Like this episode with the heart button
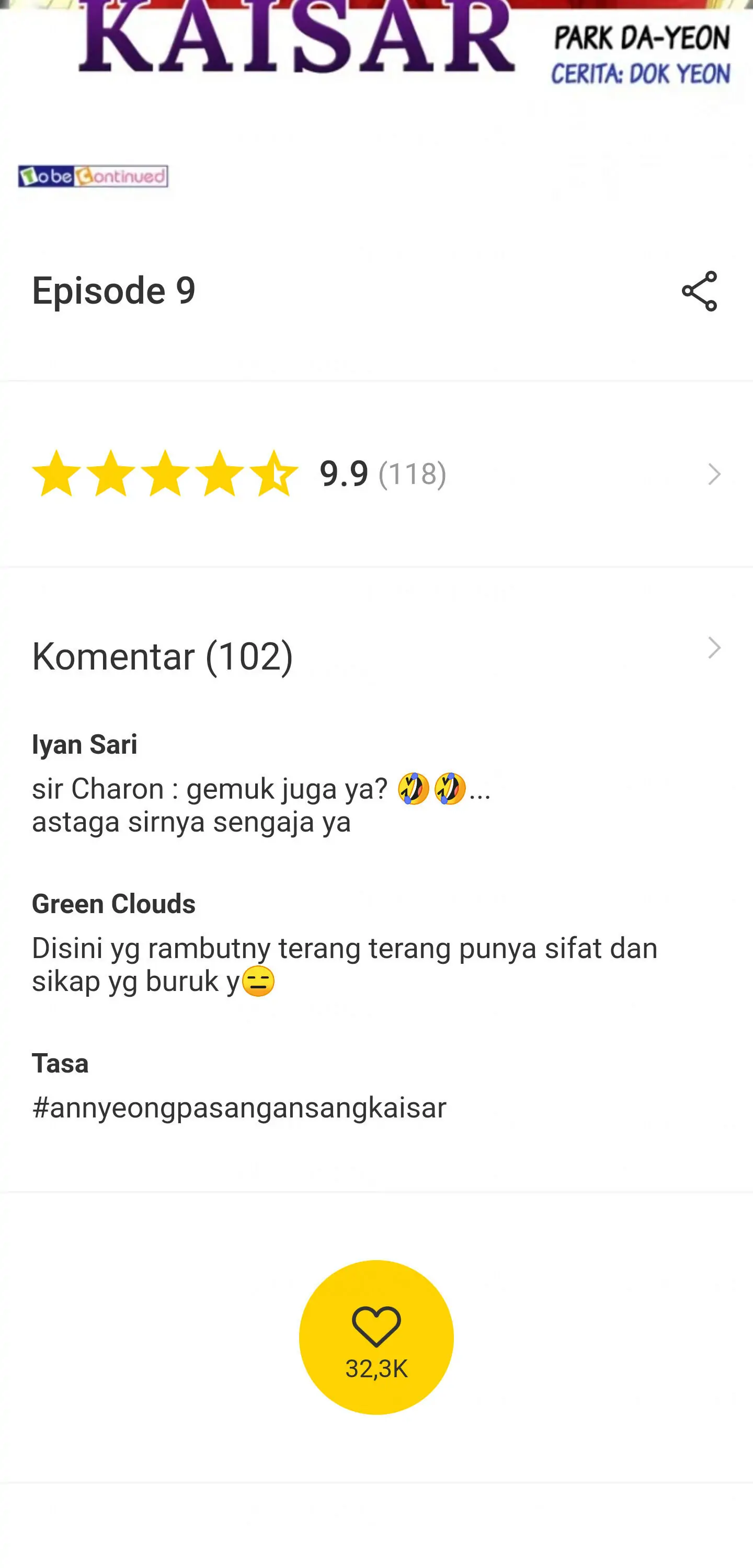Viewport: 753px width, 1568px height. pyautogui.click(x=376, y=1336)
